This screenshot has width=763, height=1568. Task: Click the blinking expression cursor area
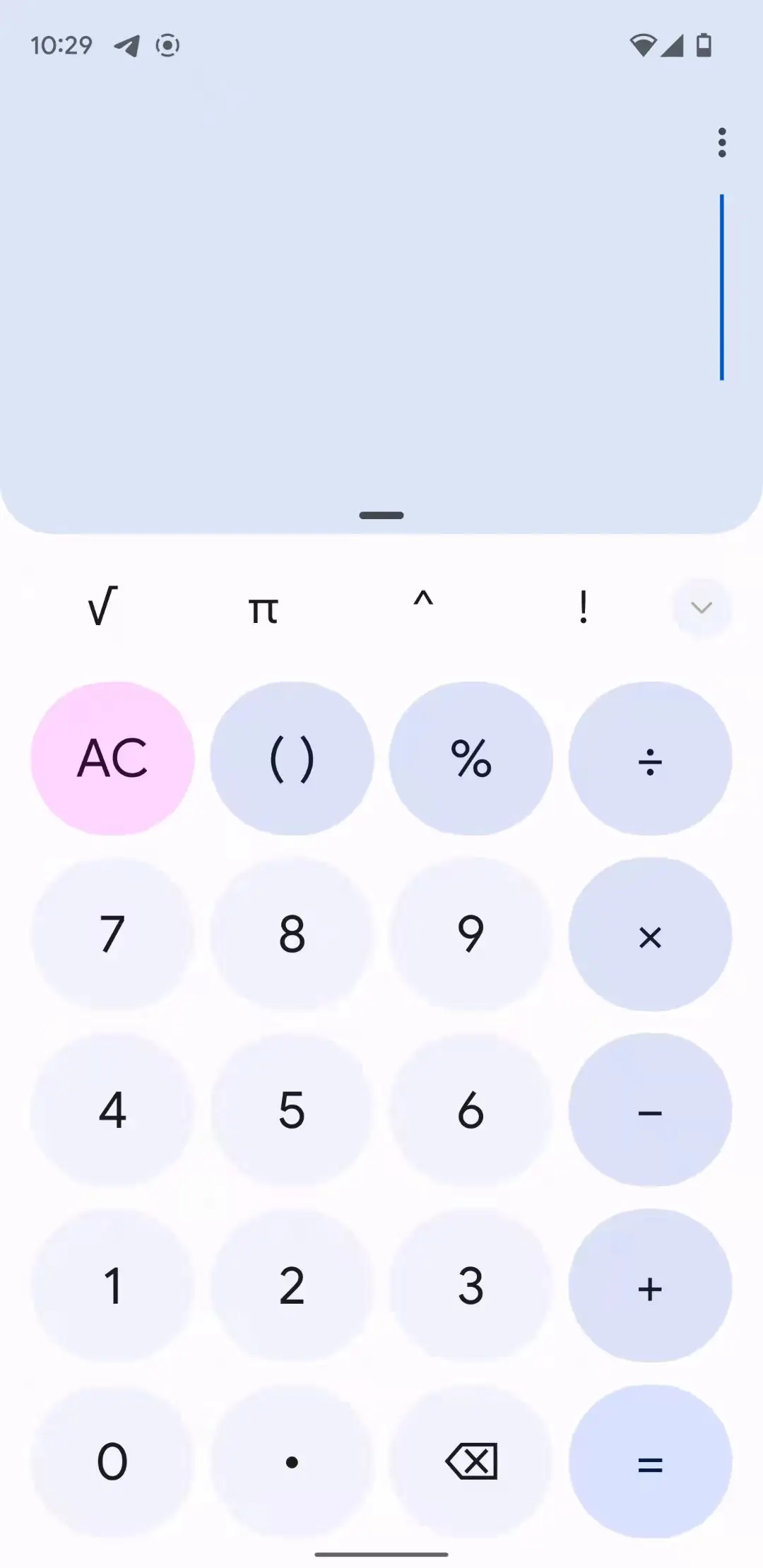coord(720,286)
